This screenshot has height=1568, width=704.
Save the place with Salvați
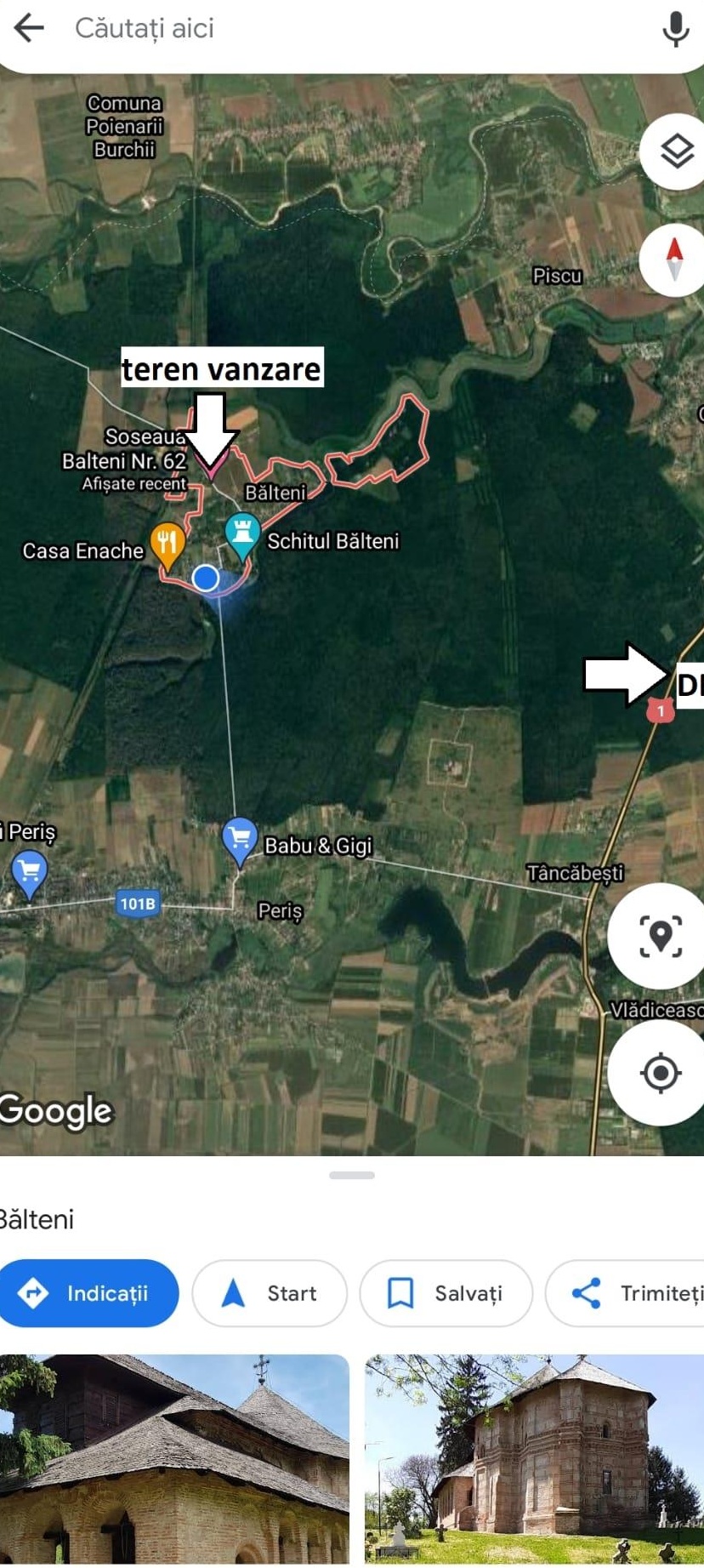click(446, 1293)
